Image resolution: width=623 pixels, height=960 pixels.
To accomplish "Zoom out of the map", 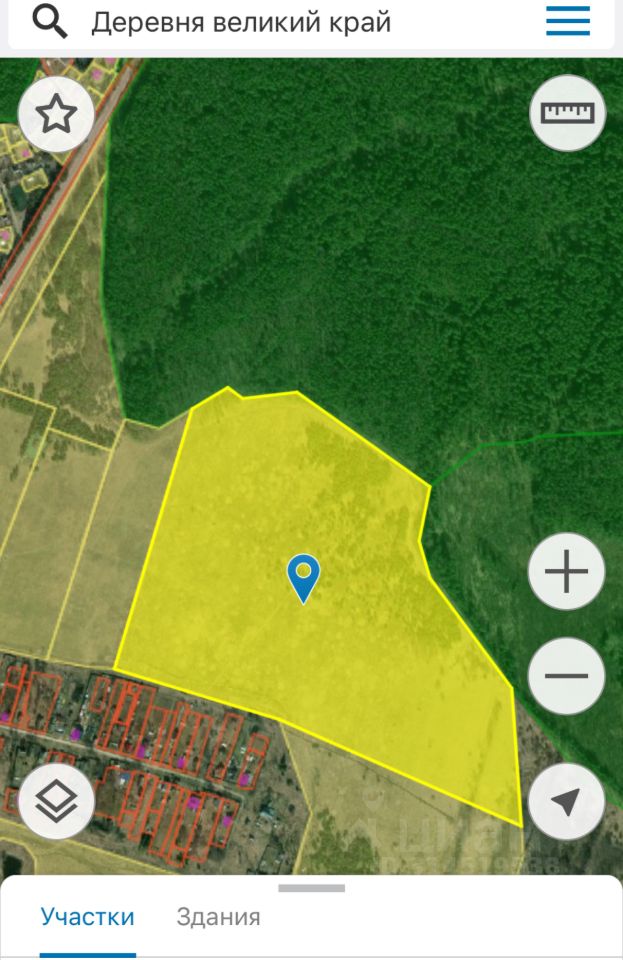I will pyautogui.click(x=566, y=675).
